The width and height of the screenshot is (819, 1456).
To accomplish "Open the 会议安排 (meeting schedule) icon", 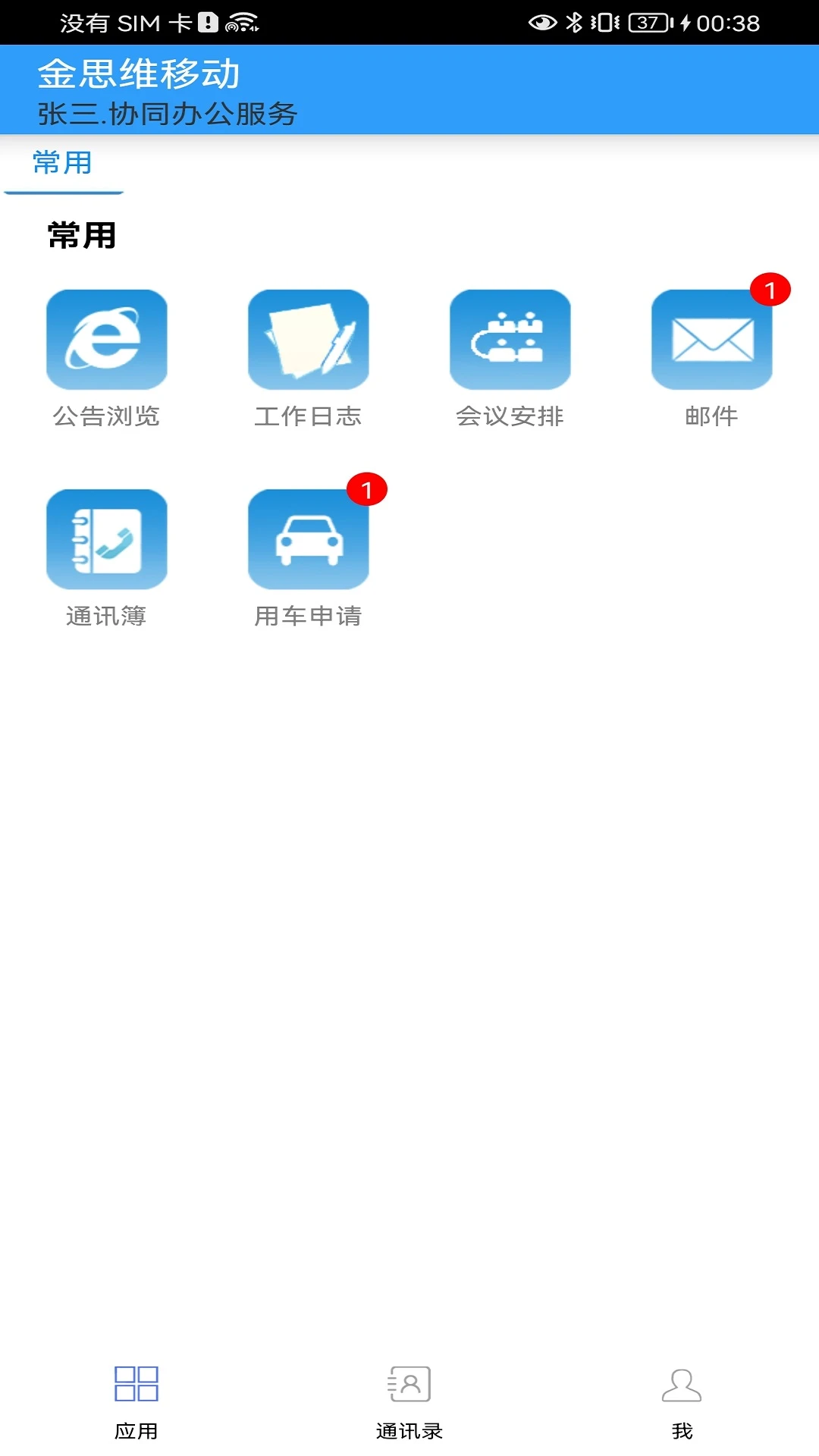I will (510, 339).
